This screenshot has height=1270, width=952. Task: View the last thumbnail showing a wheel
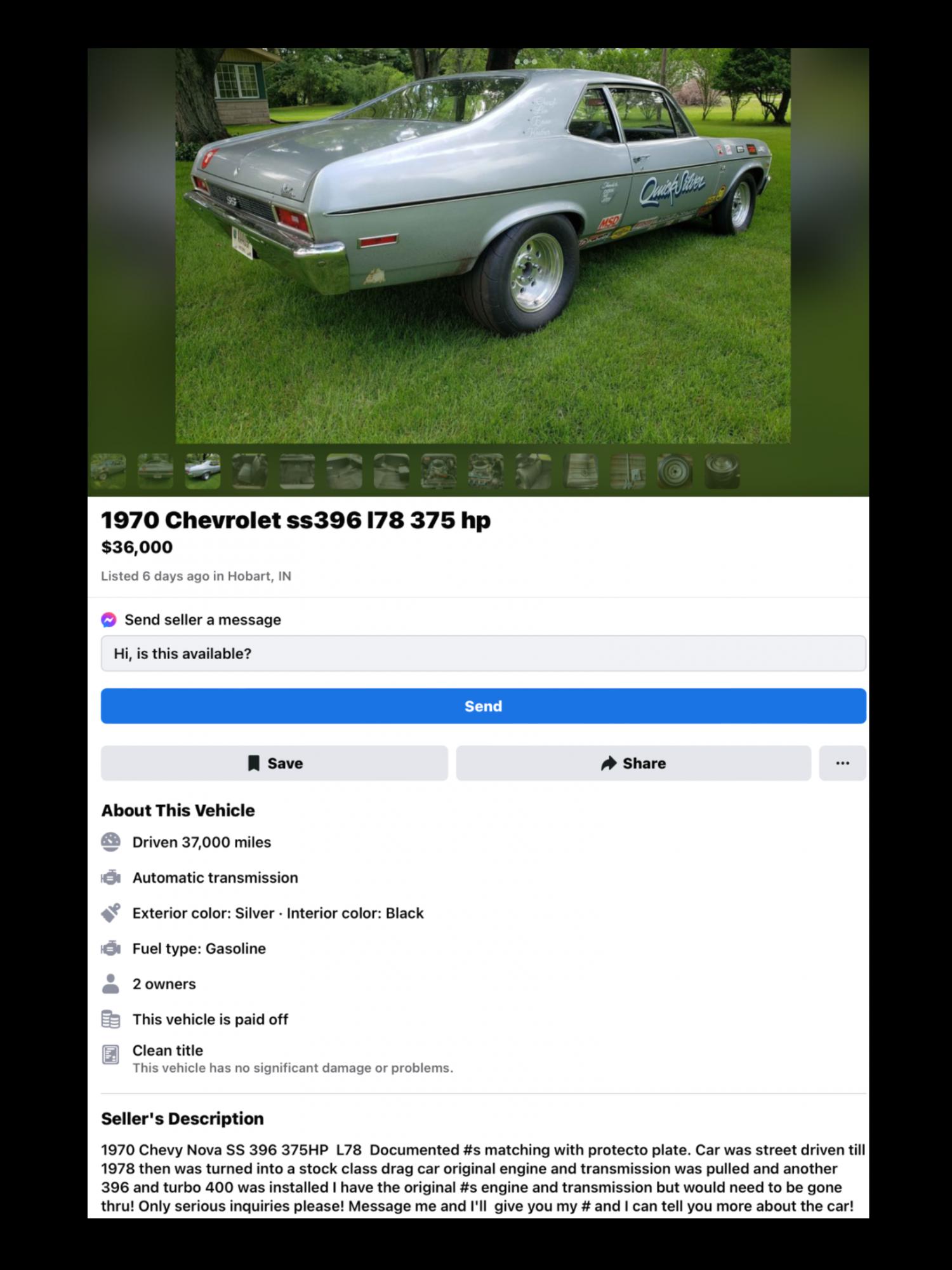(x=722, y=471)
